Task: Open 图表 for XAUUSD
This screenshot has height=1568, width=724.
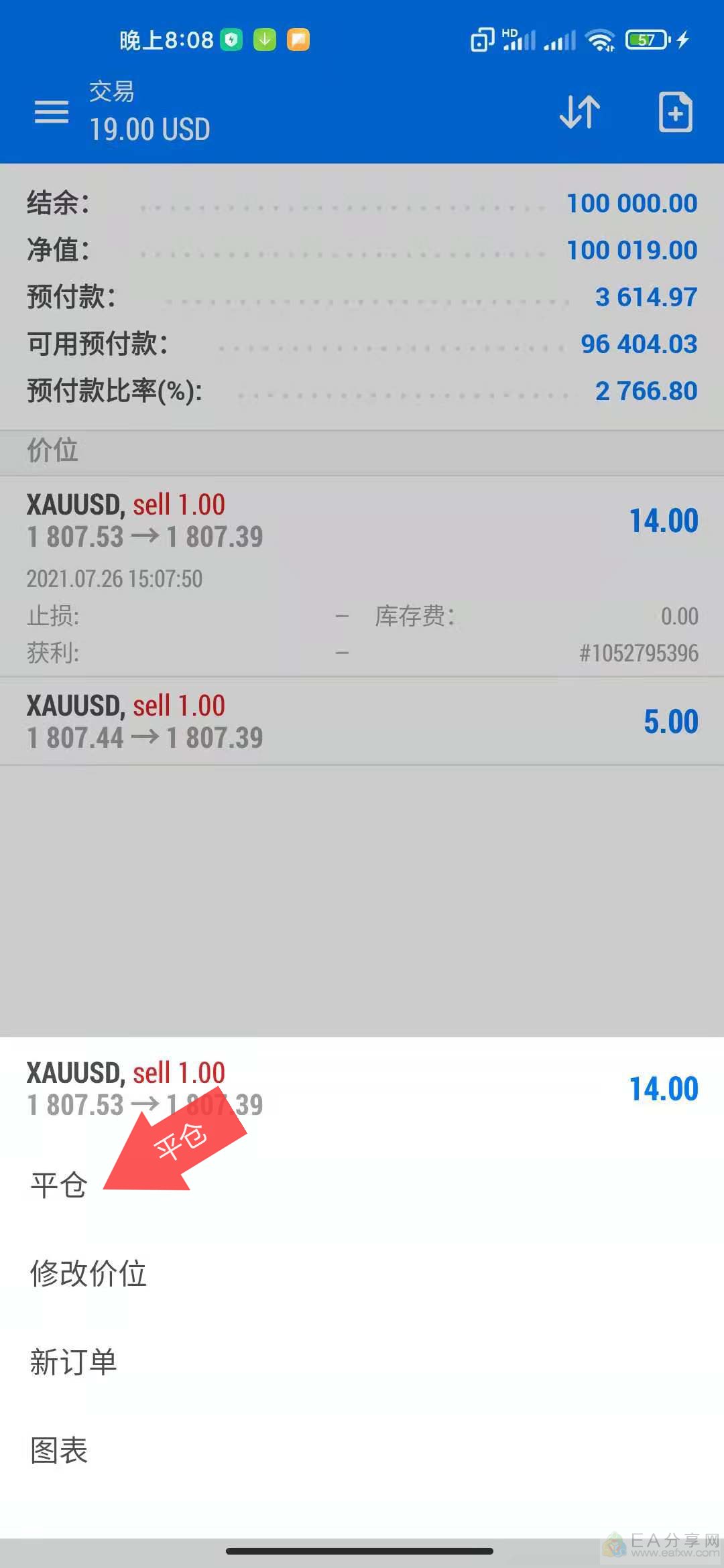Action: click(59, 1450)
